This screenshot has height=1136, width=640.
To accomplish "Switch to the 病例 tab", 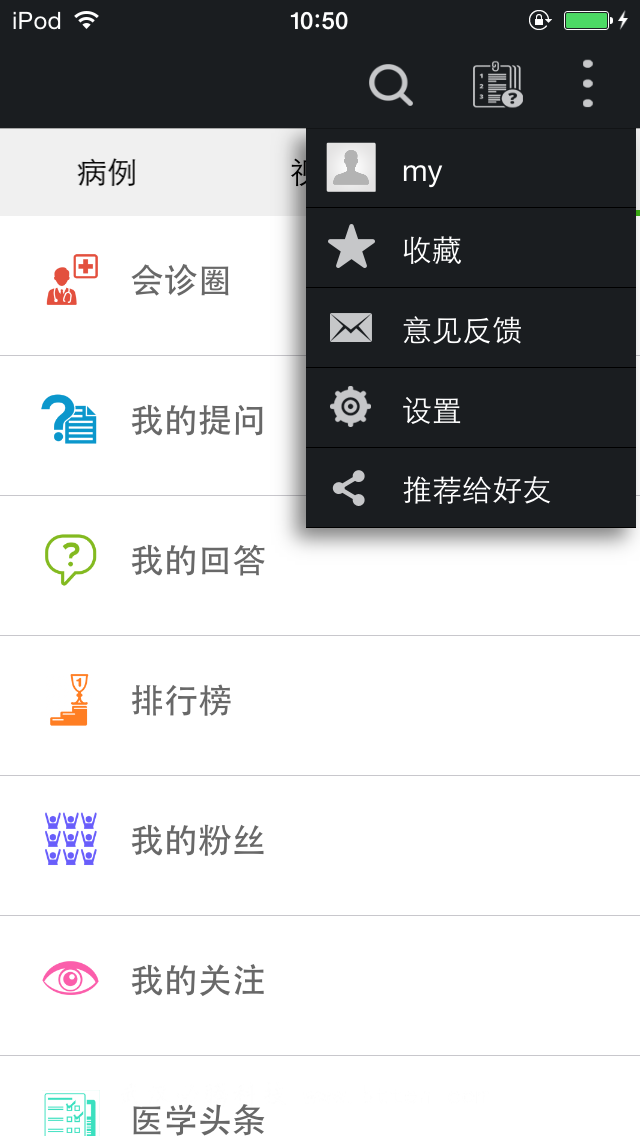I will [107, 172].
